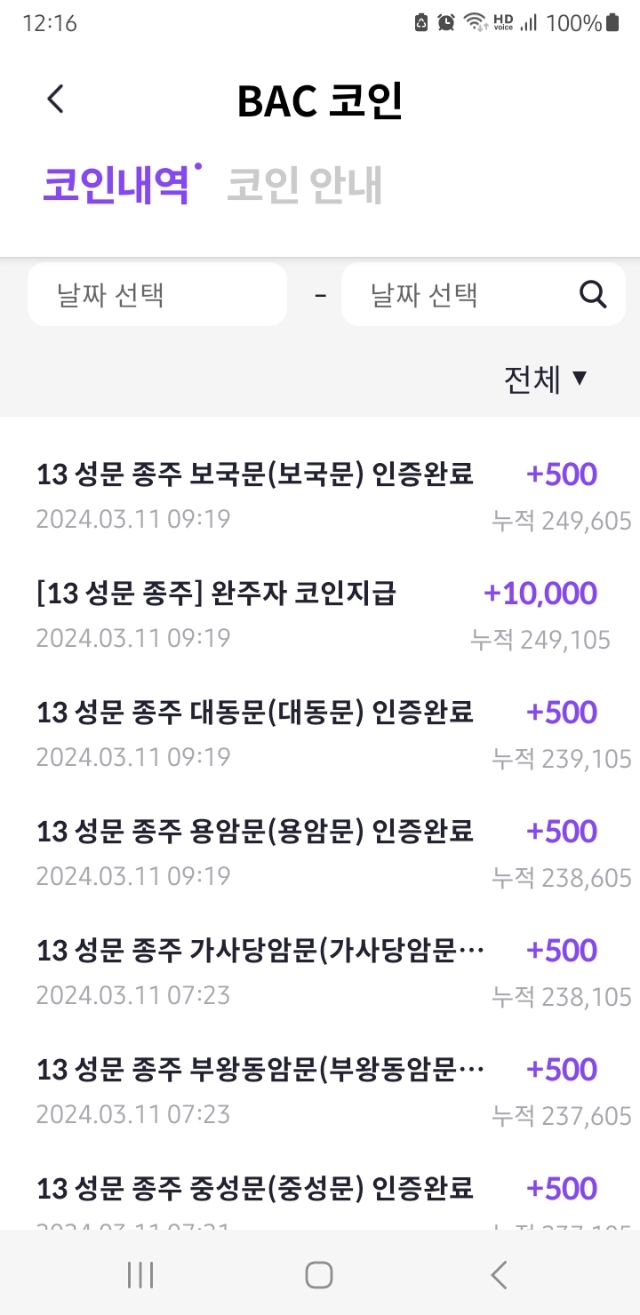Go back using the top-left arrow
Image resolution: width=640 pixels, height=1315 pixels.
click(x=55, y=99)
